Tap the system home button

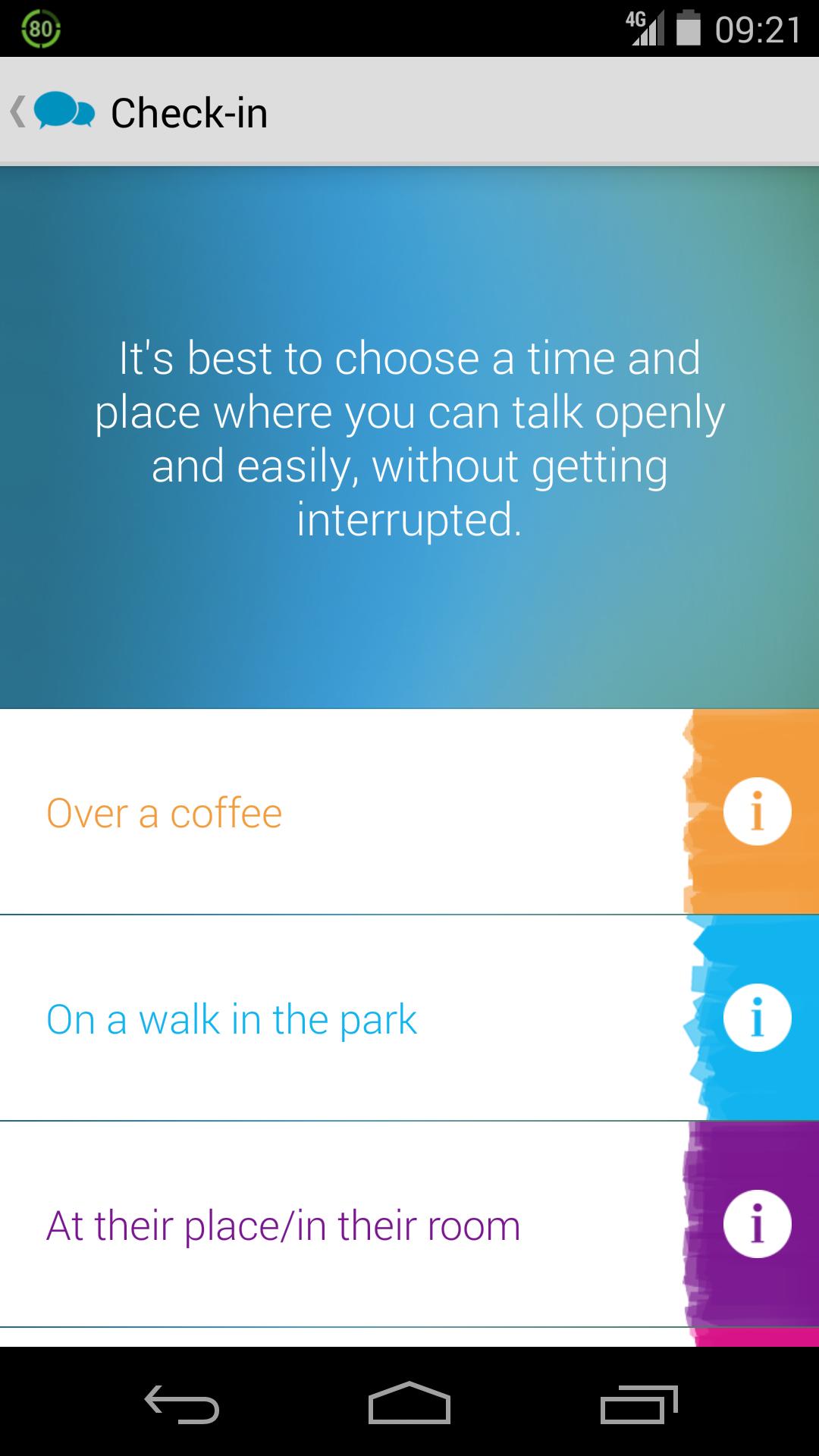[x=409, y=1403]
